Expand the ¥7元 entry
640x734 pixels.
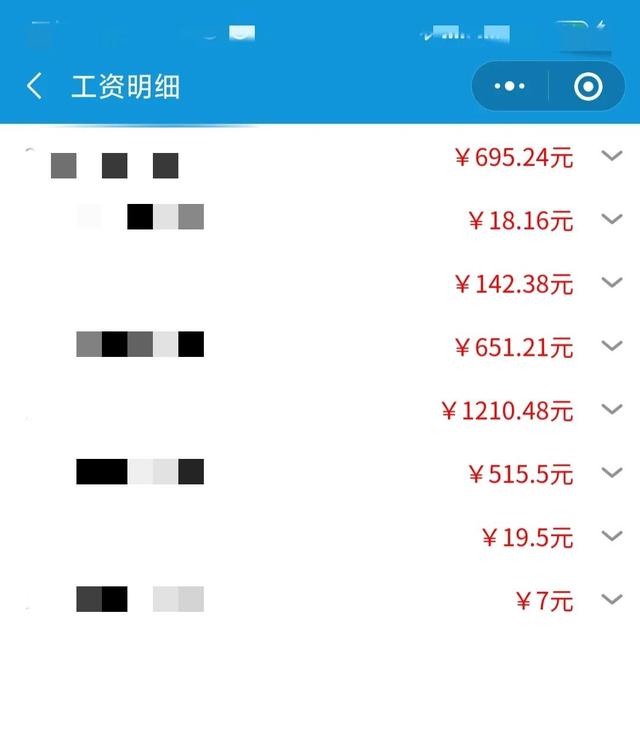[612, 599]
